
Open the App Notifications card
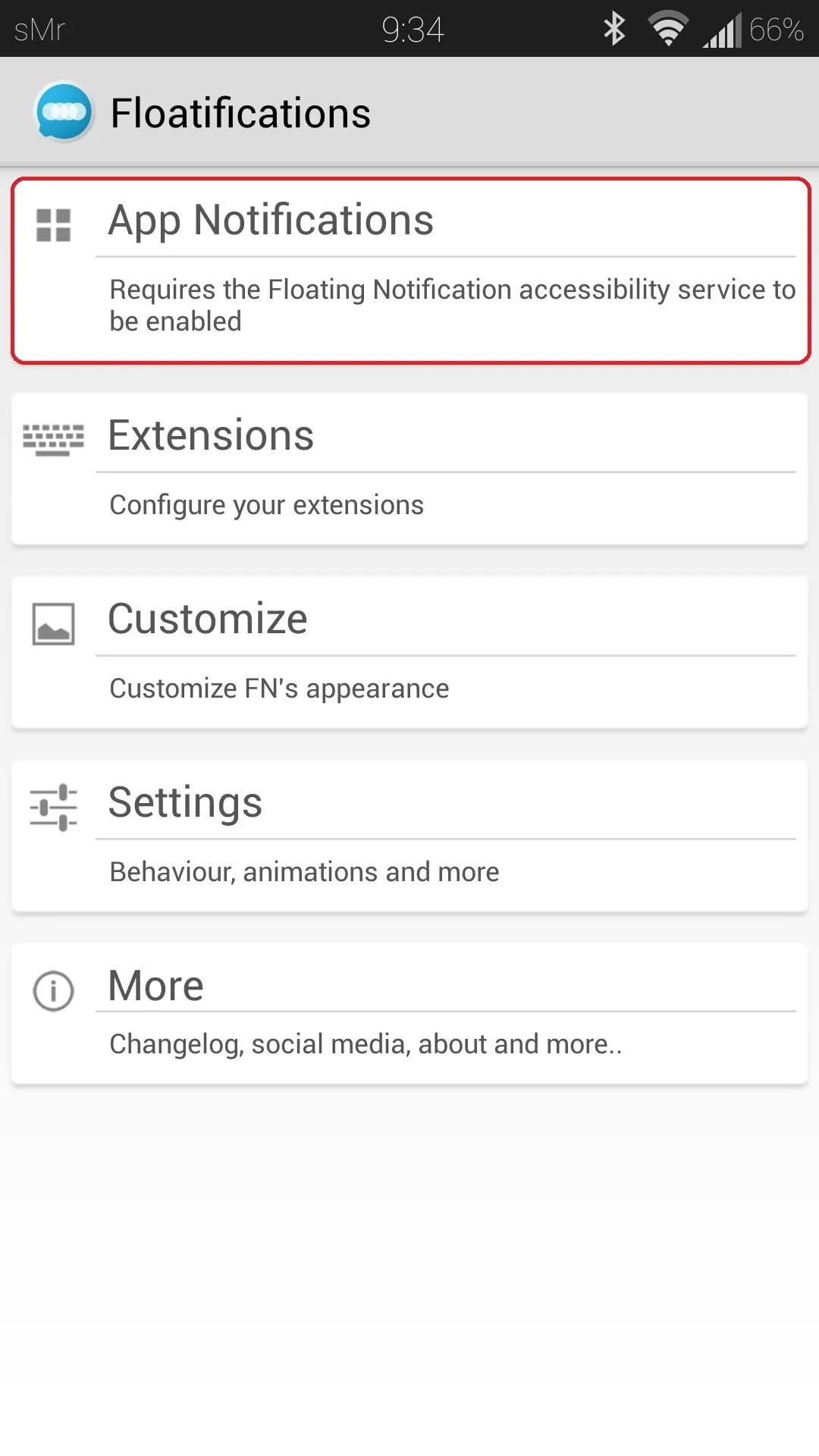(x=410, y=271)
